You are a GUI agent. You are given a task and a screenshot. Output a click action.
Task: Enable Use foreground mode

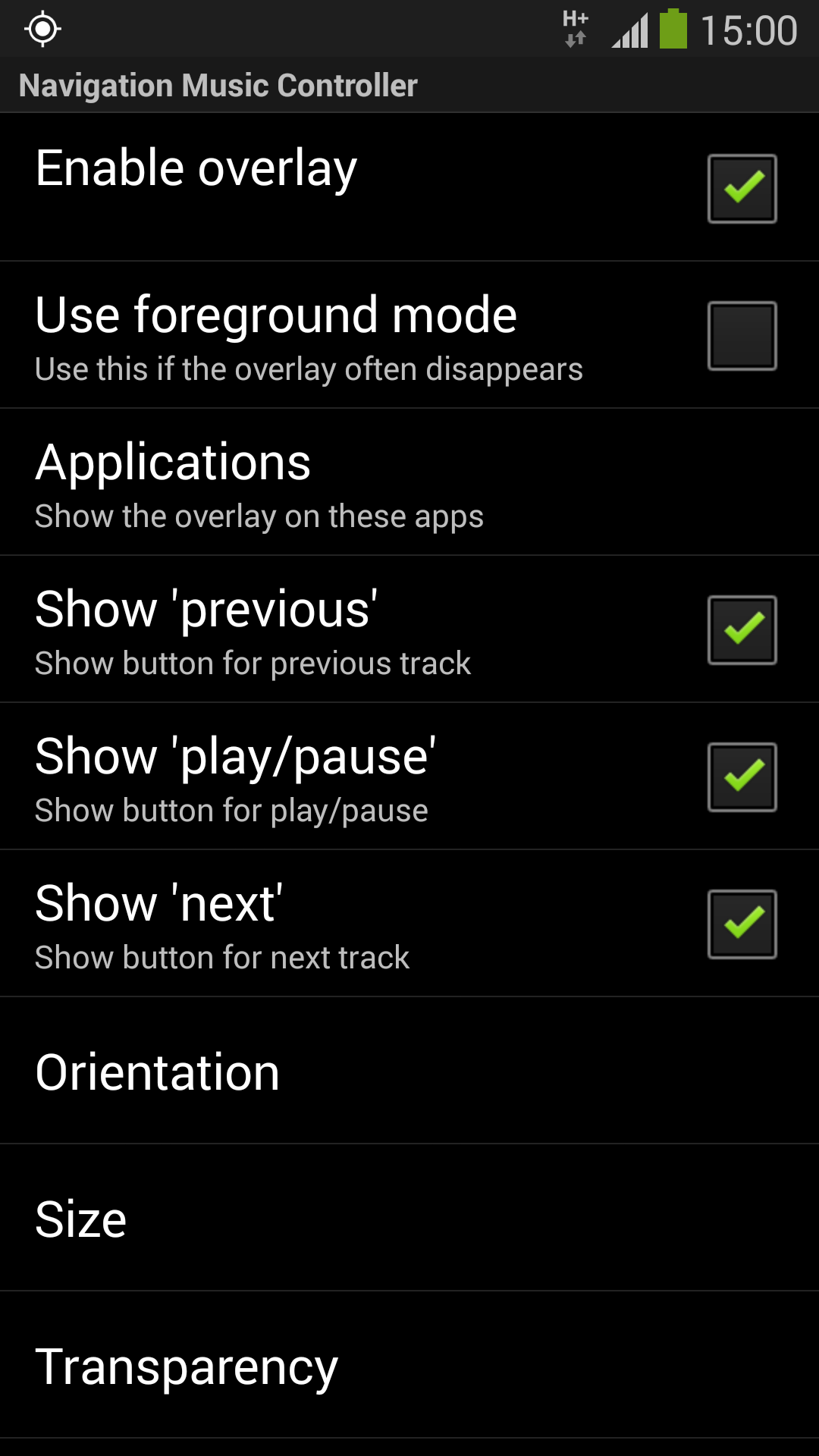(x=742, y=335)
